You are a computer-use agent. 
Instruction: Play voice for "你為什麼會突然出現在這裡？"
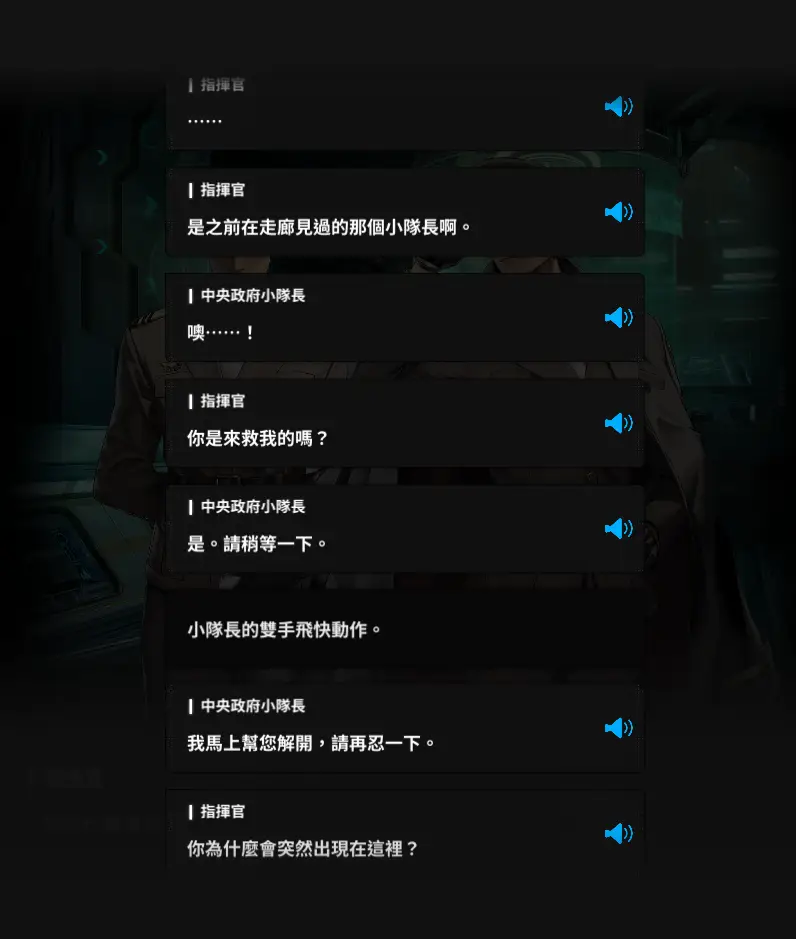pos(618,833)
